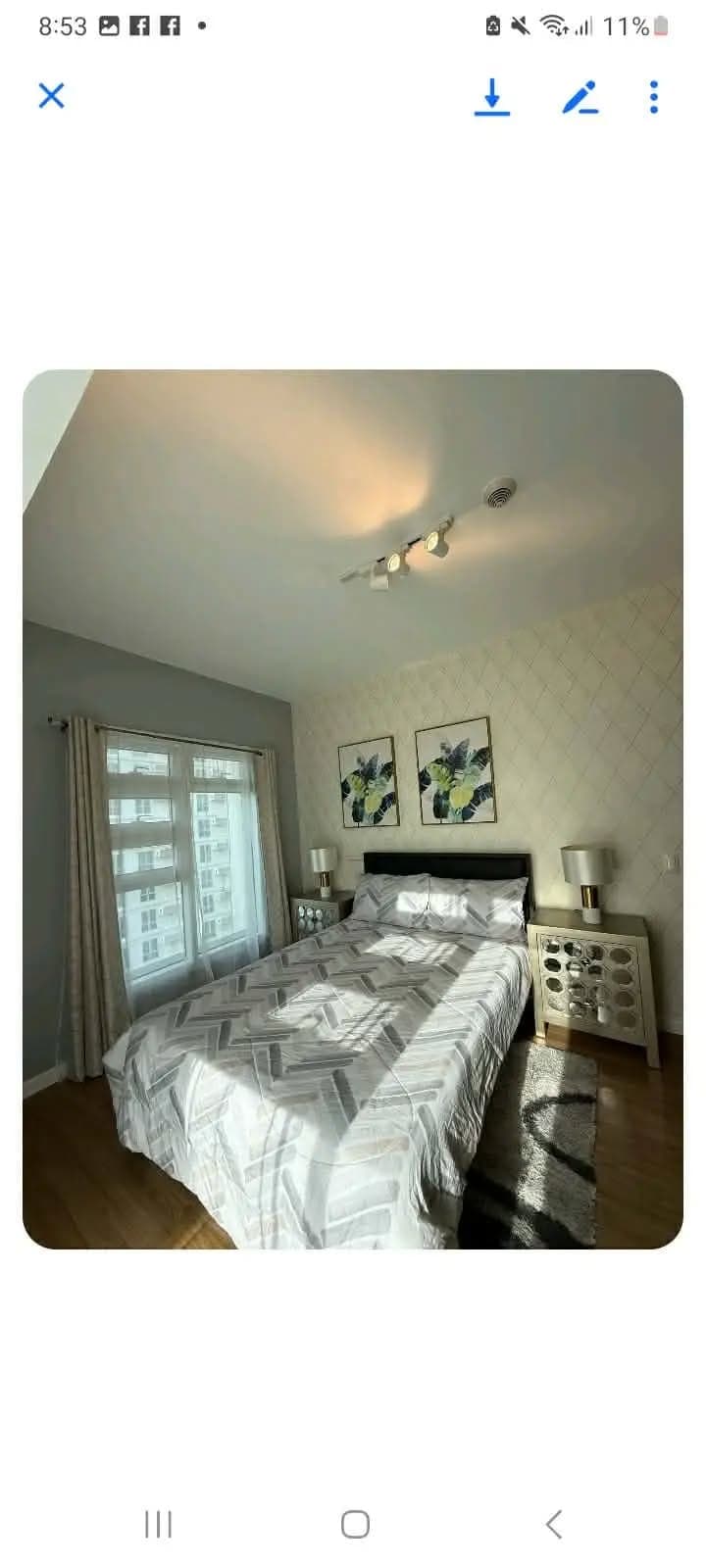Viewport: 706px width, 1568px height.
Task: Tap the status bar to expand notifications
Action: coord(353,25)
